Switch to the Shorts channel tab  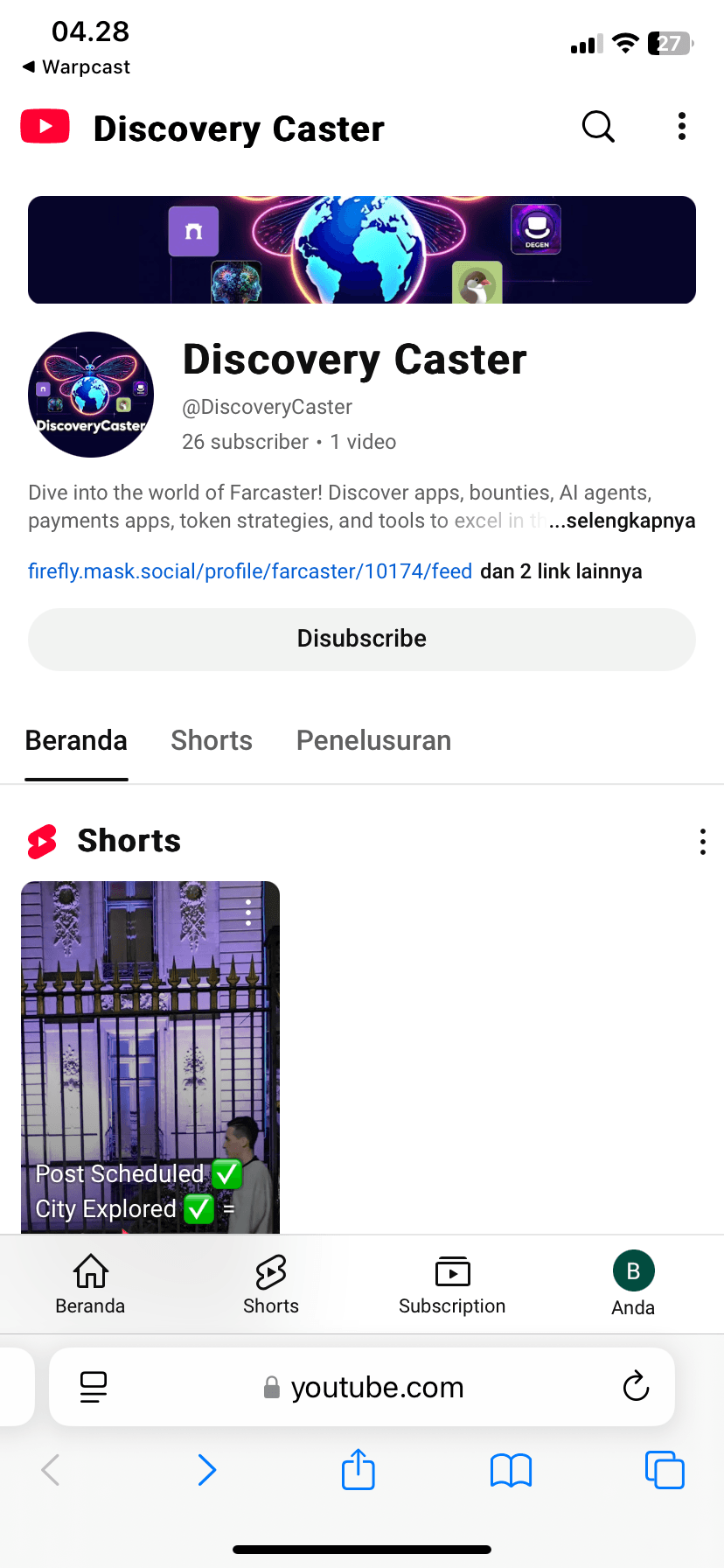tap(212, 740)
